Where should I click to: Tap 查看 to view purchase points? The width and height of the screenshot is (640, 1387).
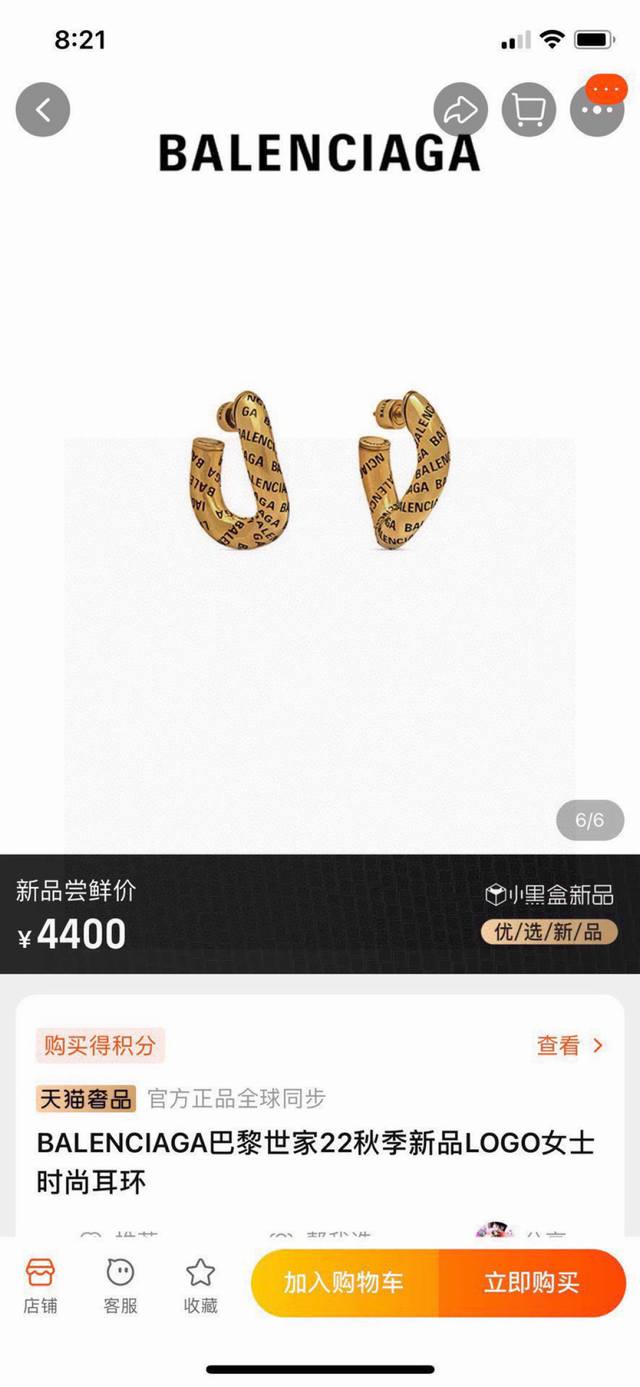tap(570, 1045)
